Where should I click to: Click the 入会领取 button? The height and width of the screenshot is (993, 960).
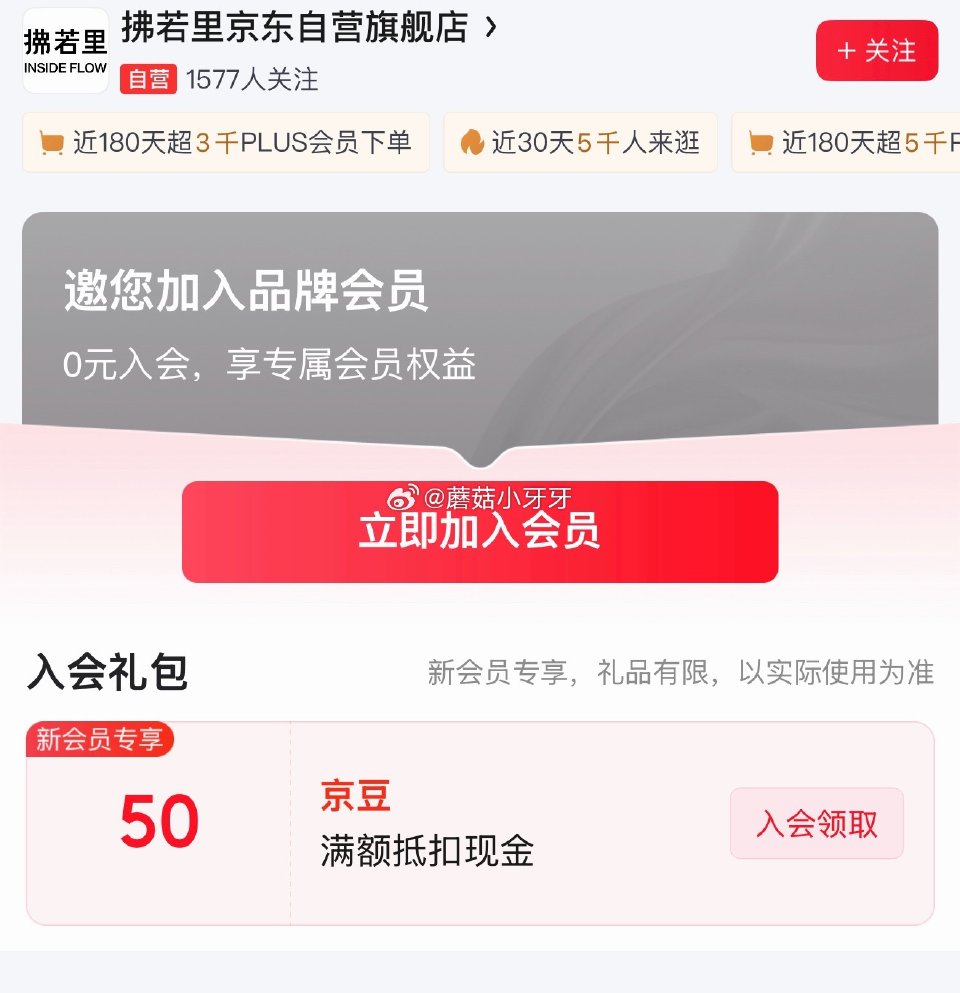coord(816,823)
